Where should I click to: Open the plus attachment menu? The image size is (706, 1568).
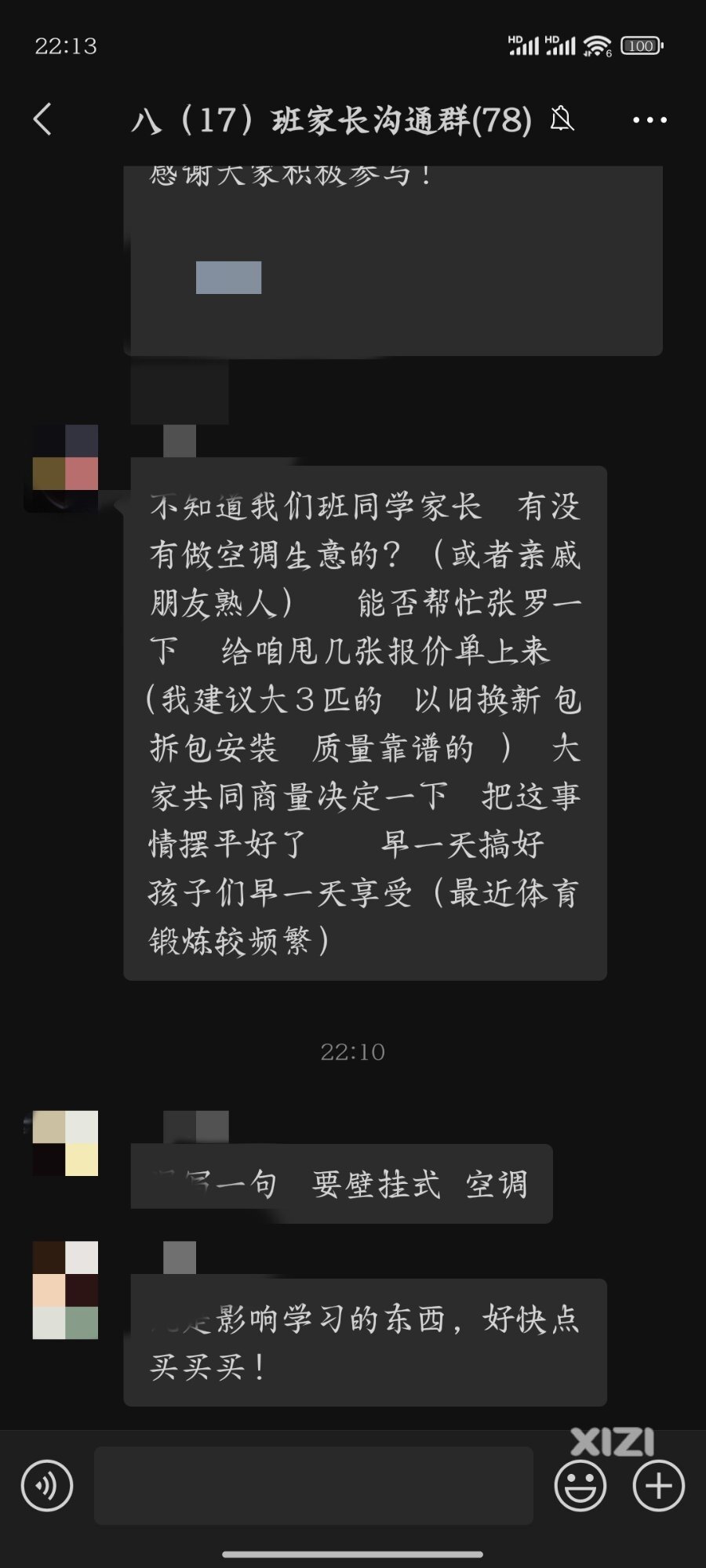point(658,1486)
